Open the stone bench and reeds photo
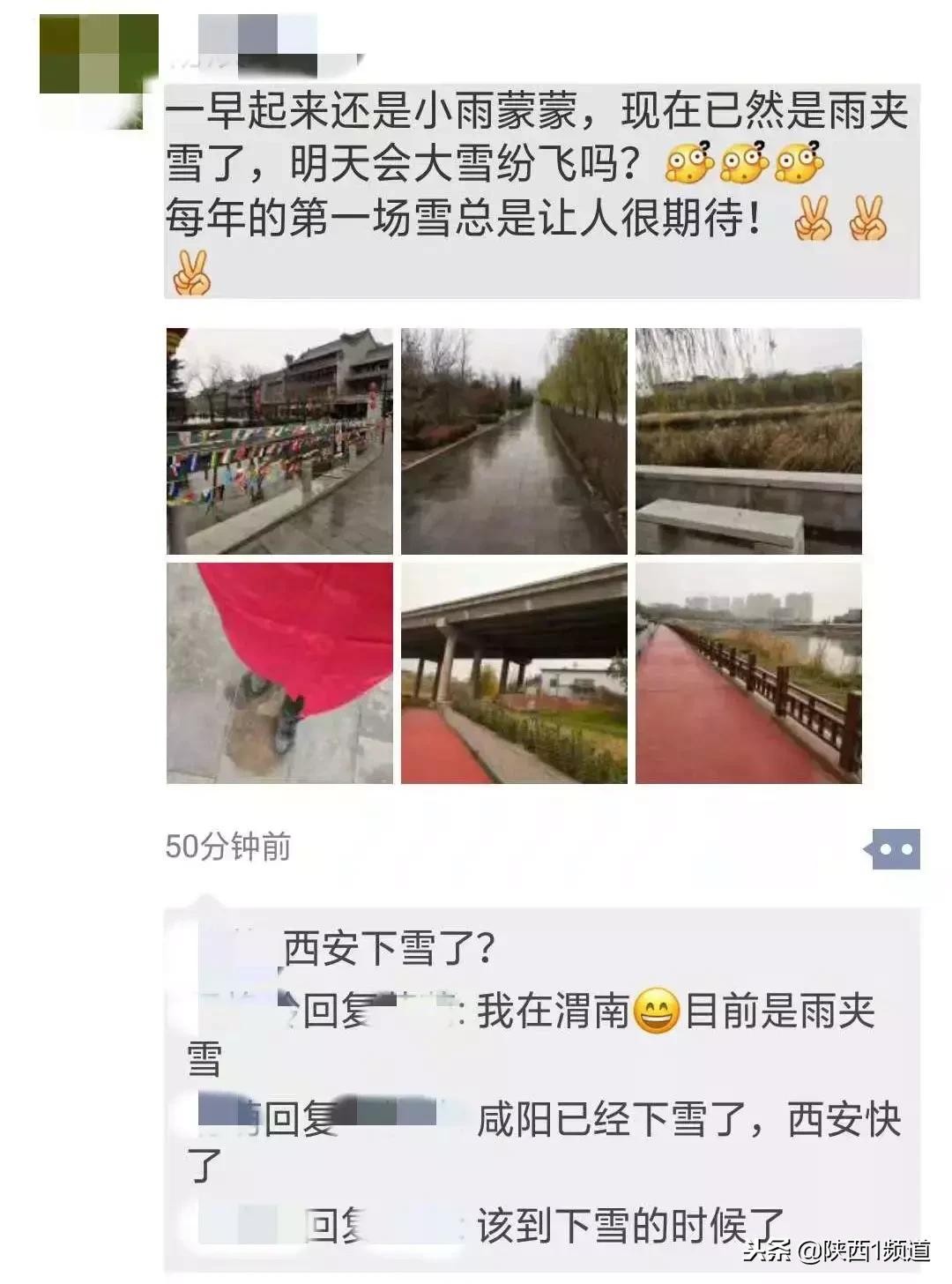 click(x=748, y=441)
